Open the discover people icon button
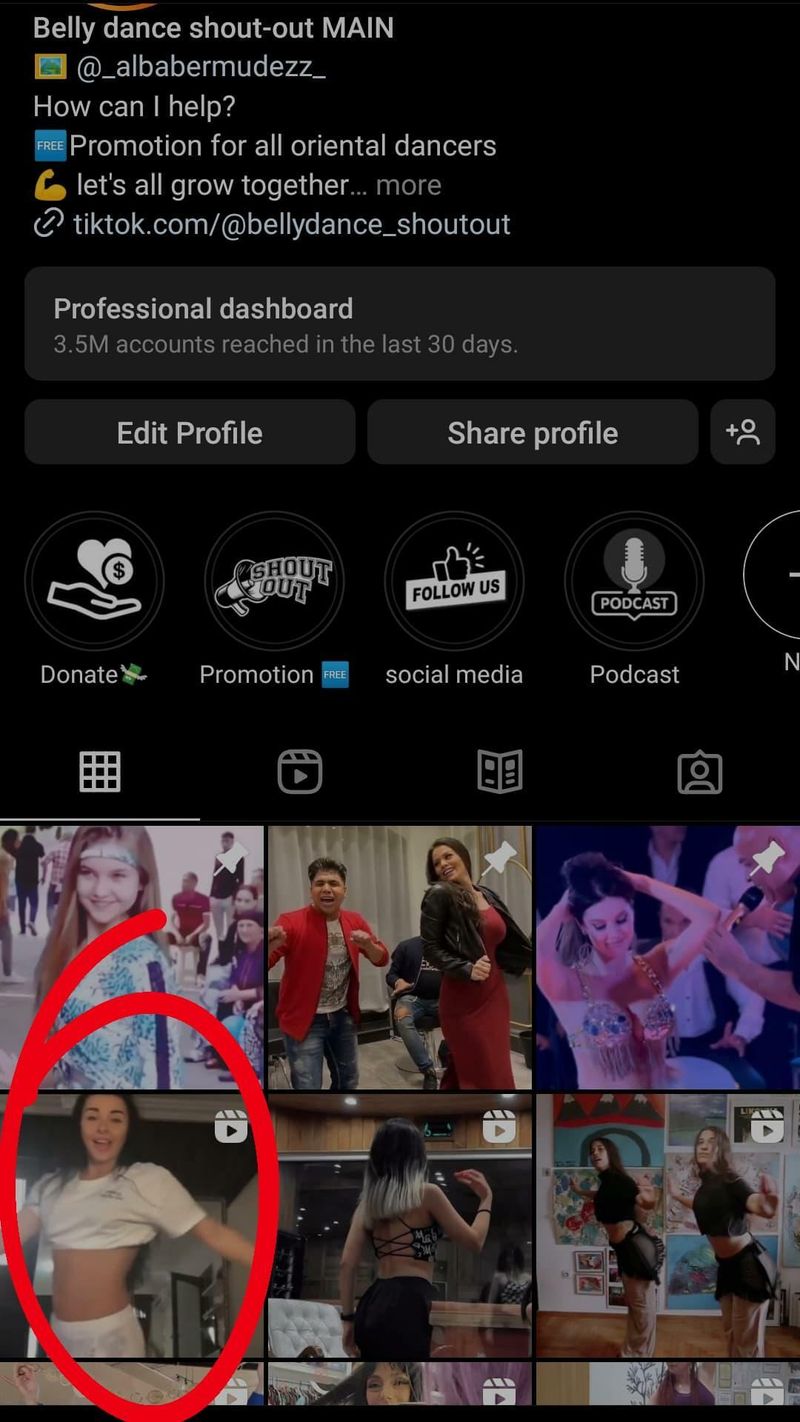 click(743, 433)
